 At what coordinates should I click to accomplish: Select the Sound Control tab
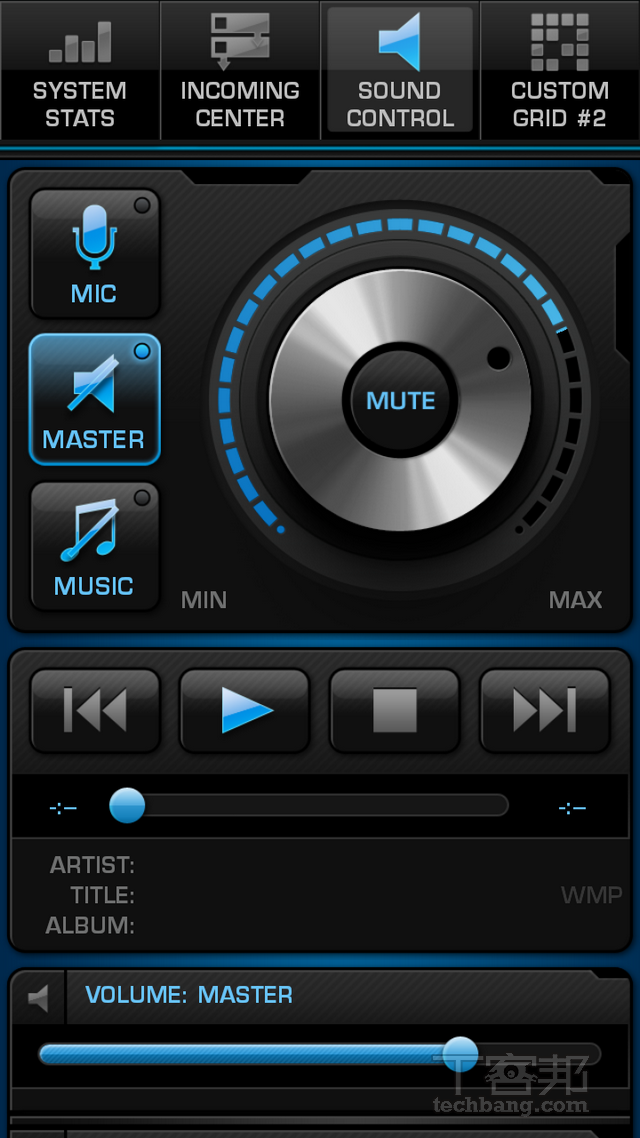point(400,70)
